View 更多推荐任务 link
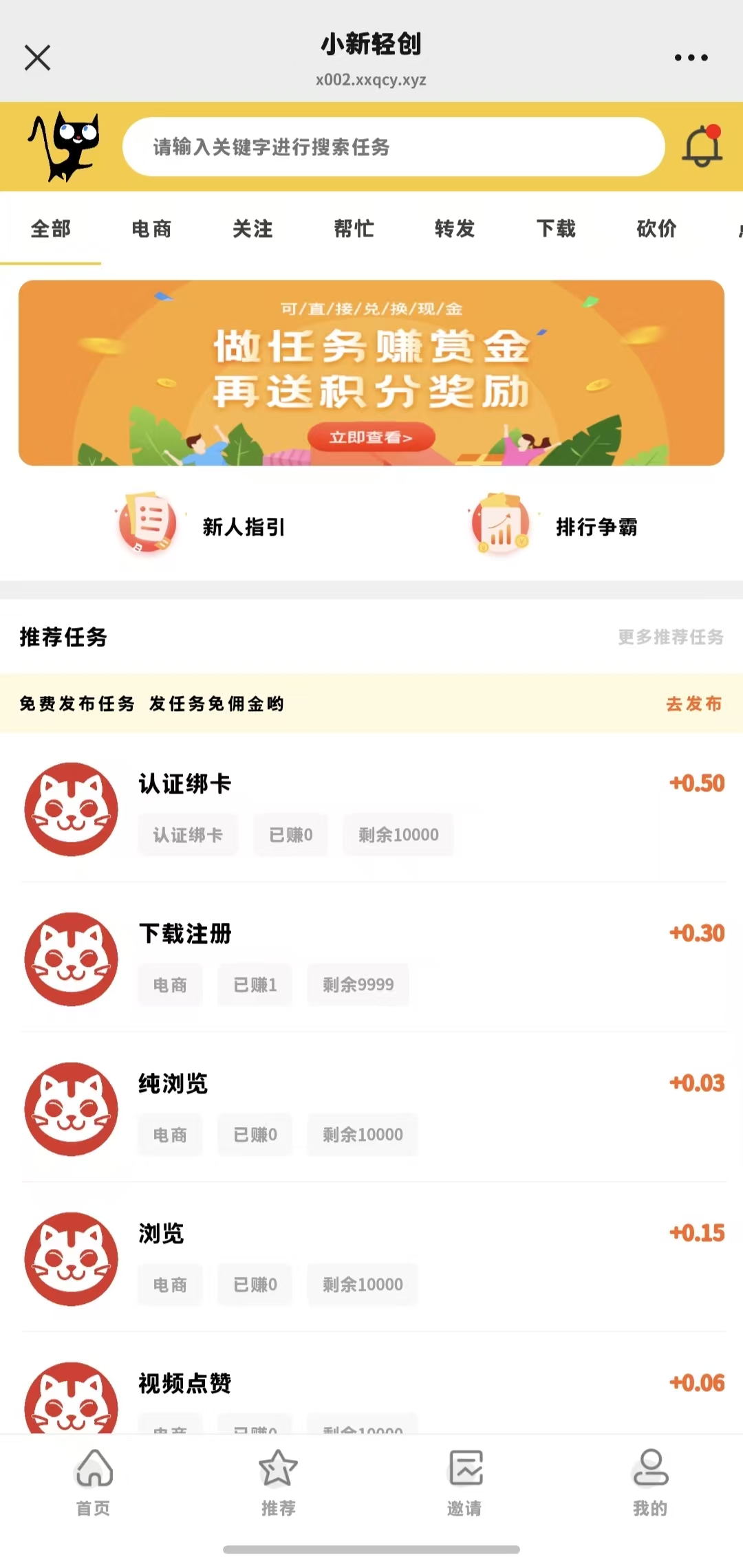Screen dimensions: 743x1568 pyautogui.click(x=670, y=637)
